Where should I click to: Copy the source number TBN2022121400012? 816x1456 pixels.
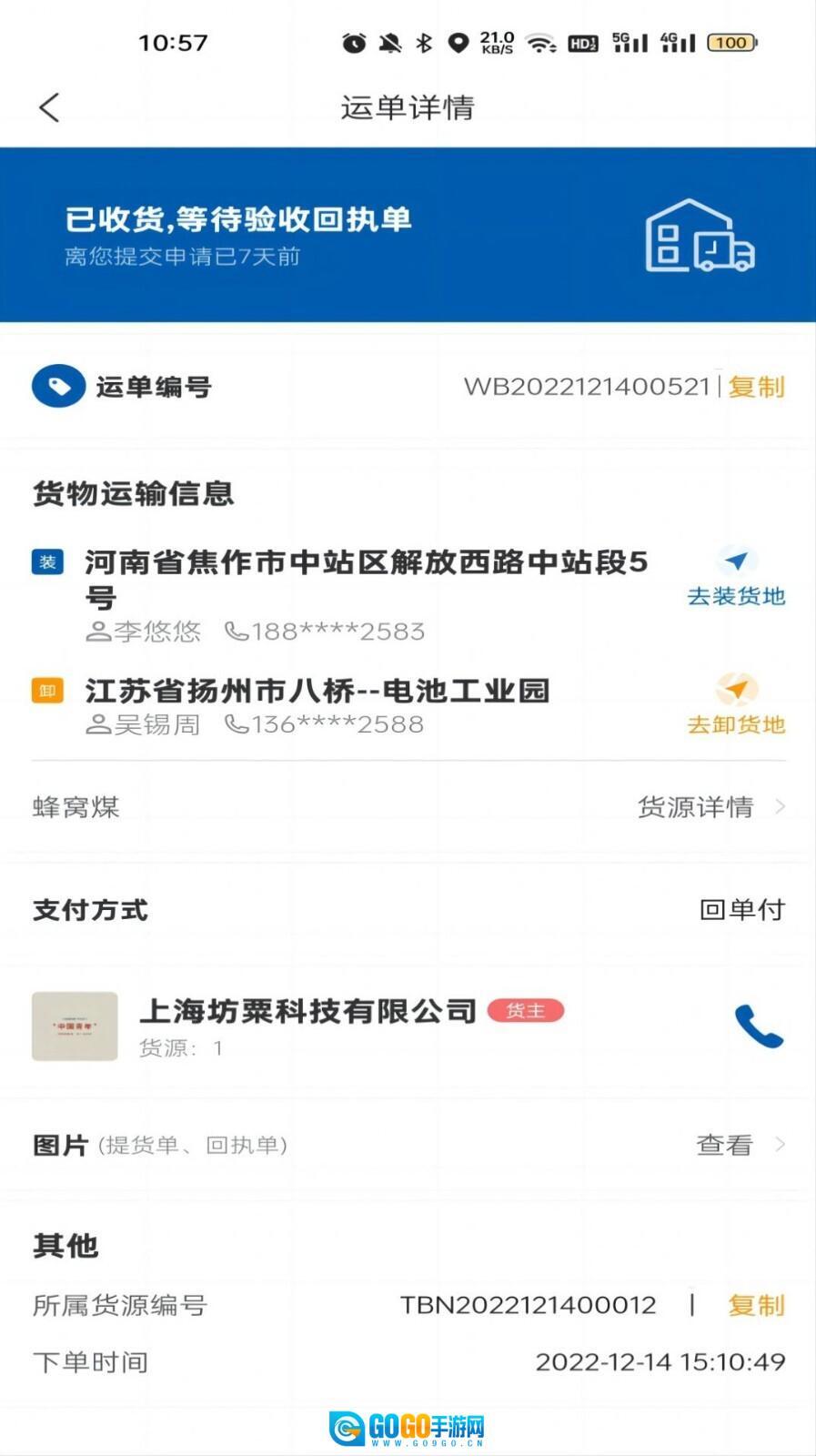click(756, 1305)
